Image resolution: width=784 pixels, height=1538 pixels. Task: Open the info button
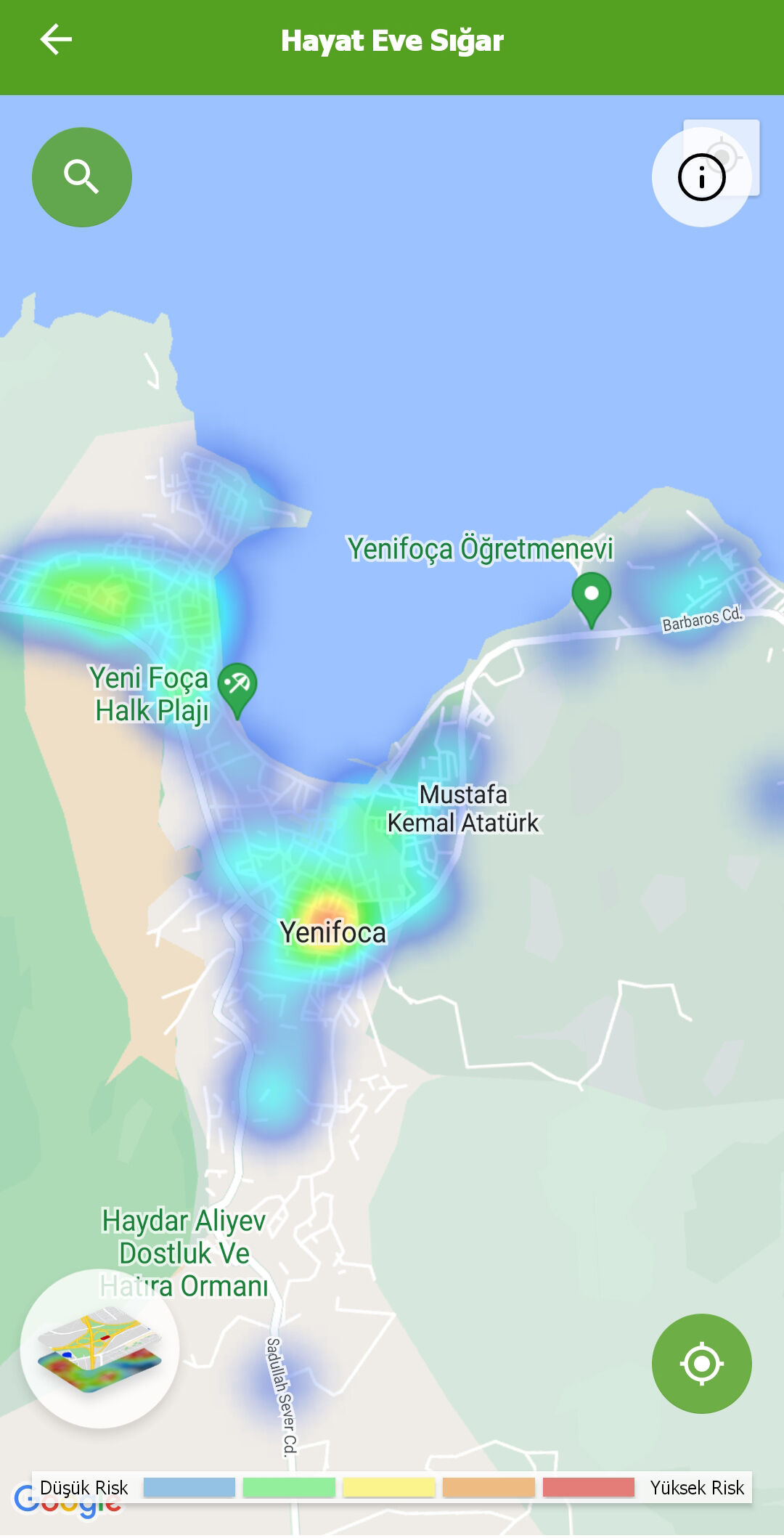701,177
